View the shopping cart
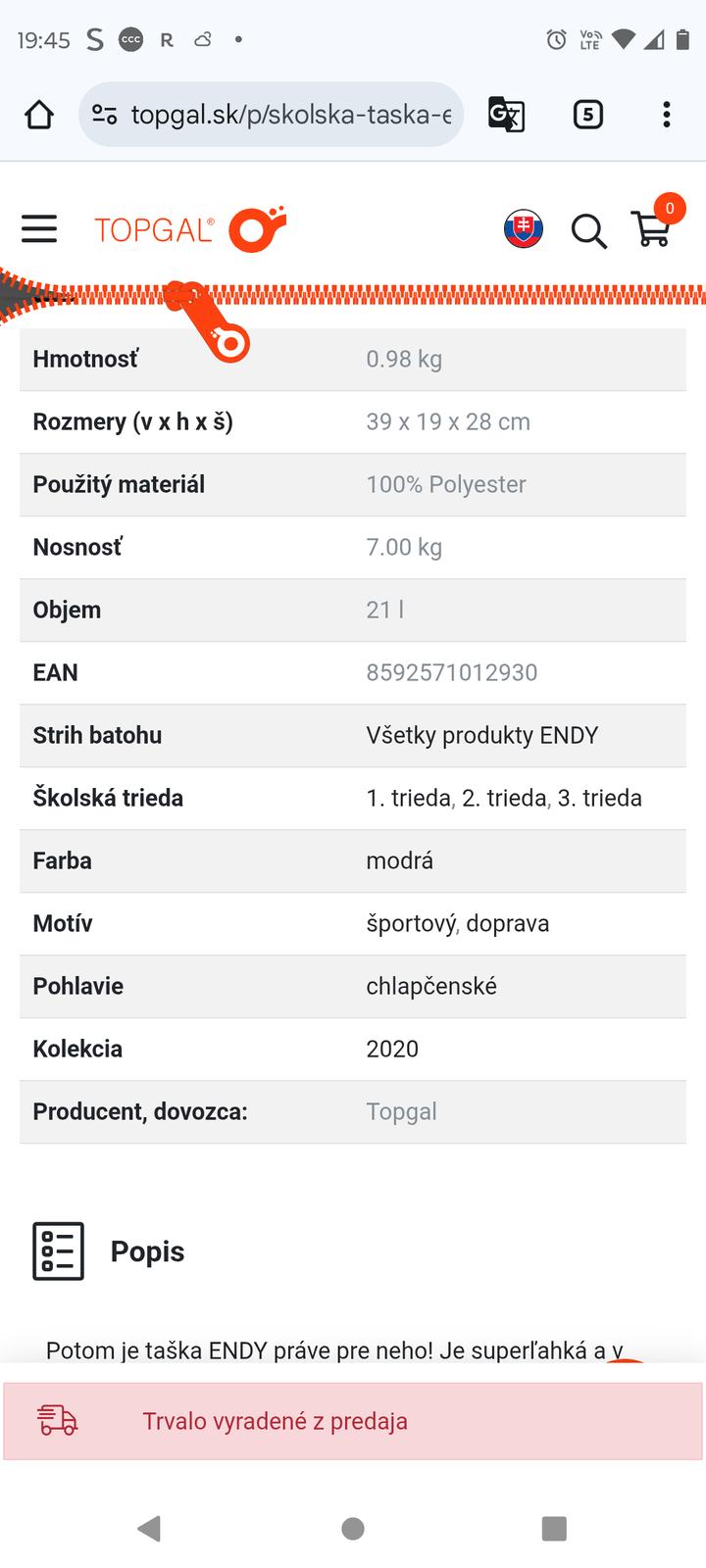Viewport: 706px width, 1568px height. pos(652,229)
